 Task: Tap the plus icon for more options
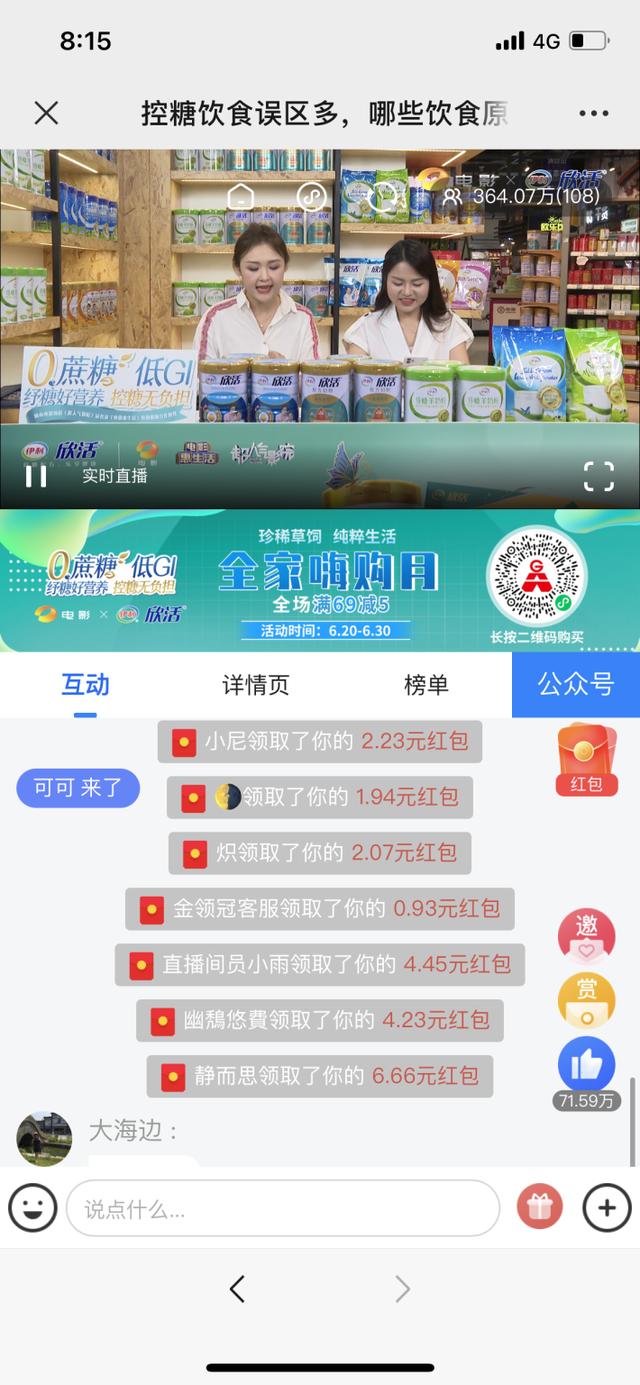[x=607, y=1208]
